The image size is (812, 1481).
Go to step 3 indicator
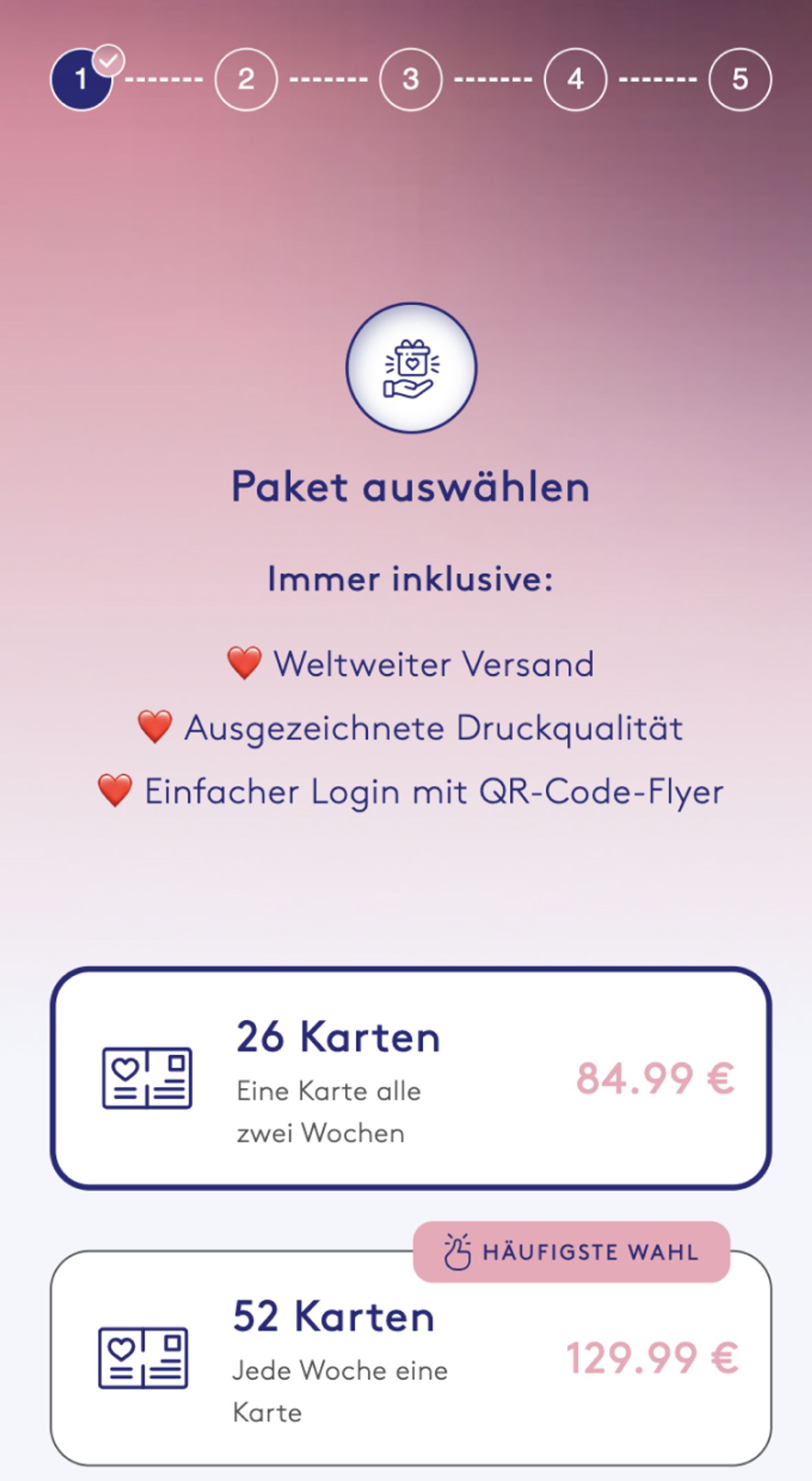[x=411, y=80]
